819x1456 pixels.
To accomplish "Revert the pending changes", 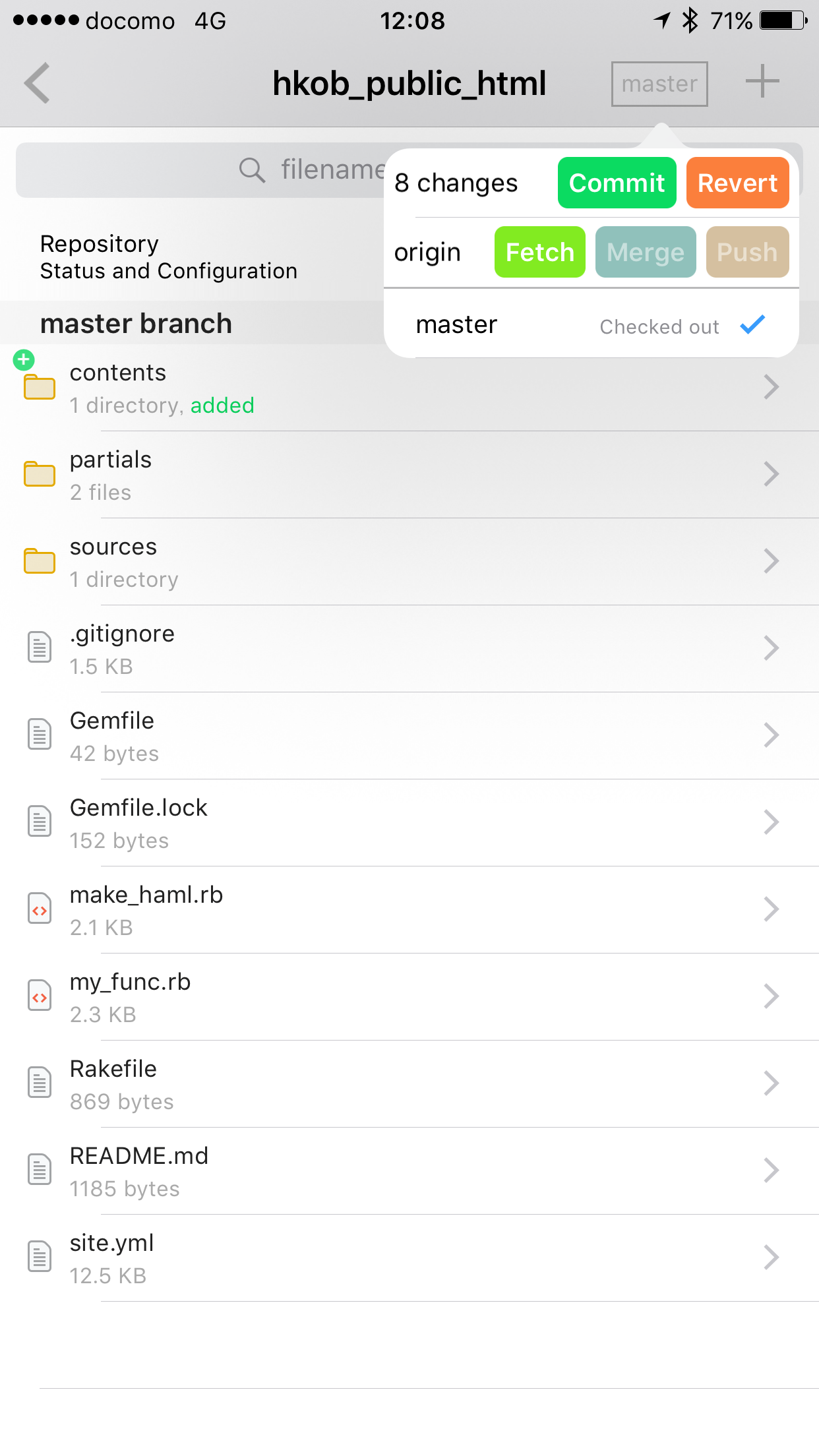I will click(x=737, y=183).
